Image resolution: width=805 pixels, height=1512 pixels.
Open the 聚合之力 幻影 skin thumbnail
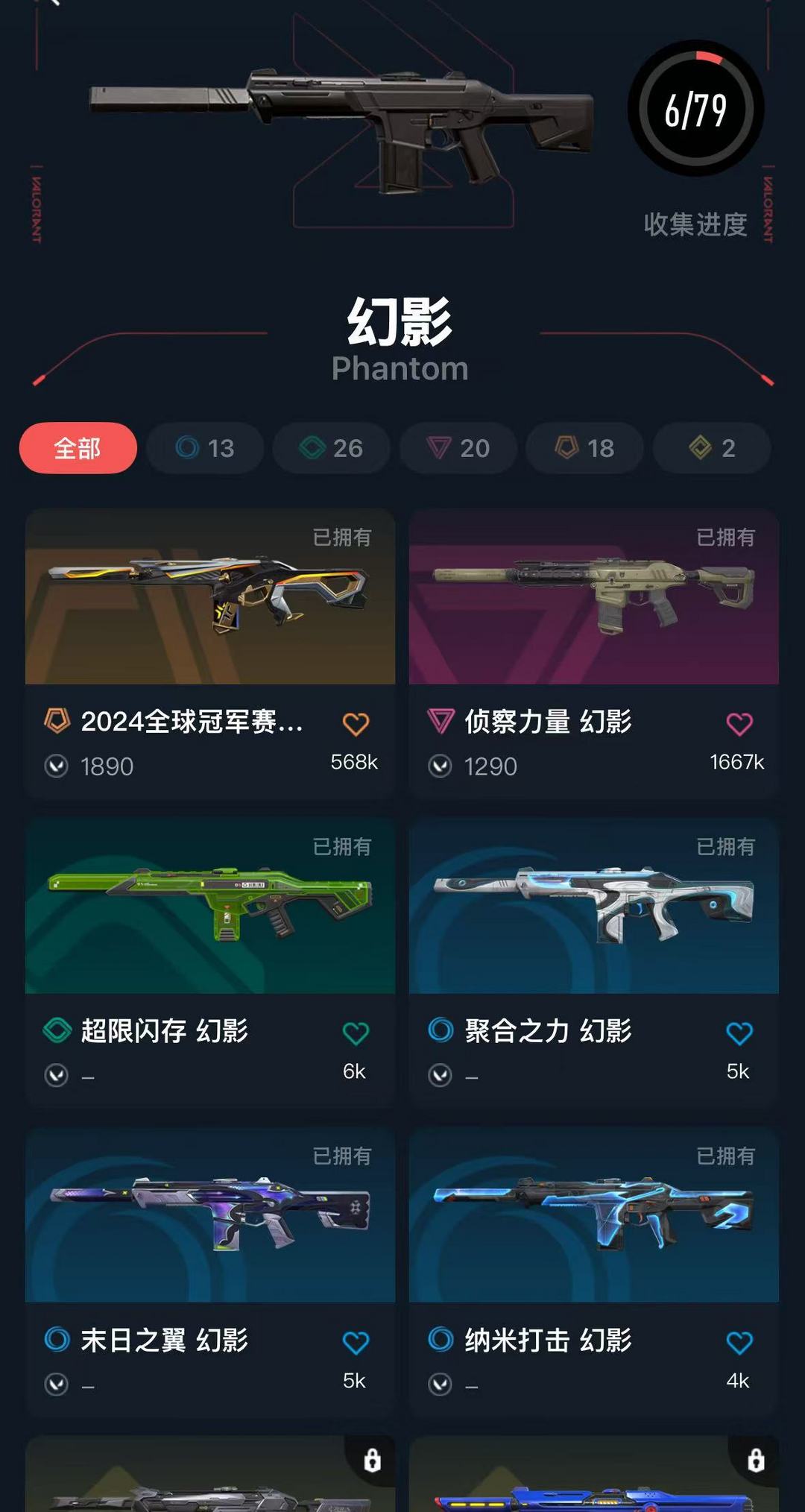[593, 907]
